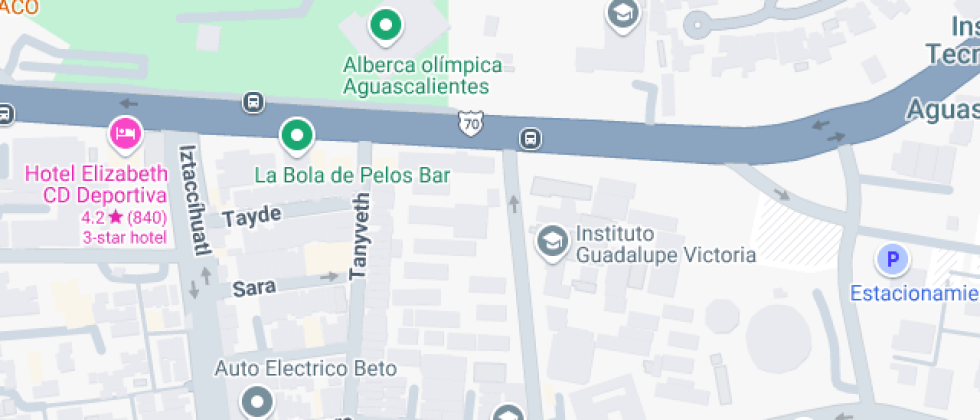The image size is (980, 420).
Task: Open the Auto Electrico Beto pin
Action: coord(257,401)
